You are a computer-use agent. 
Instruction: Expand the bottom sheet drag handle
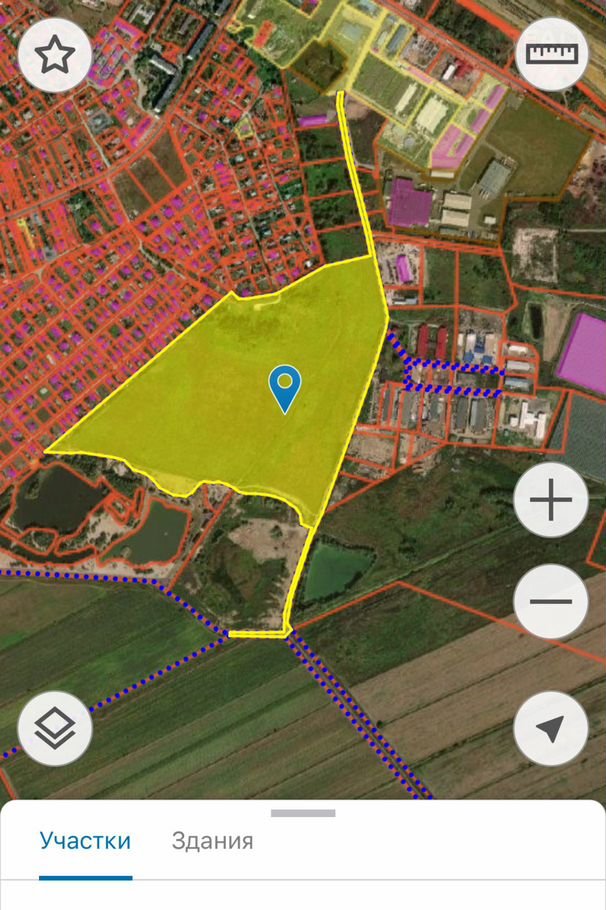point(303,813)
